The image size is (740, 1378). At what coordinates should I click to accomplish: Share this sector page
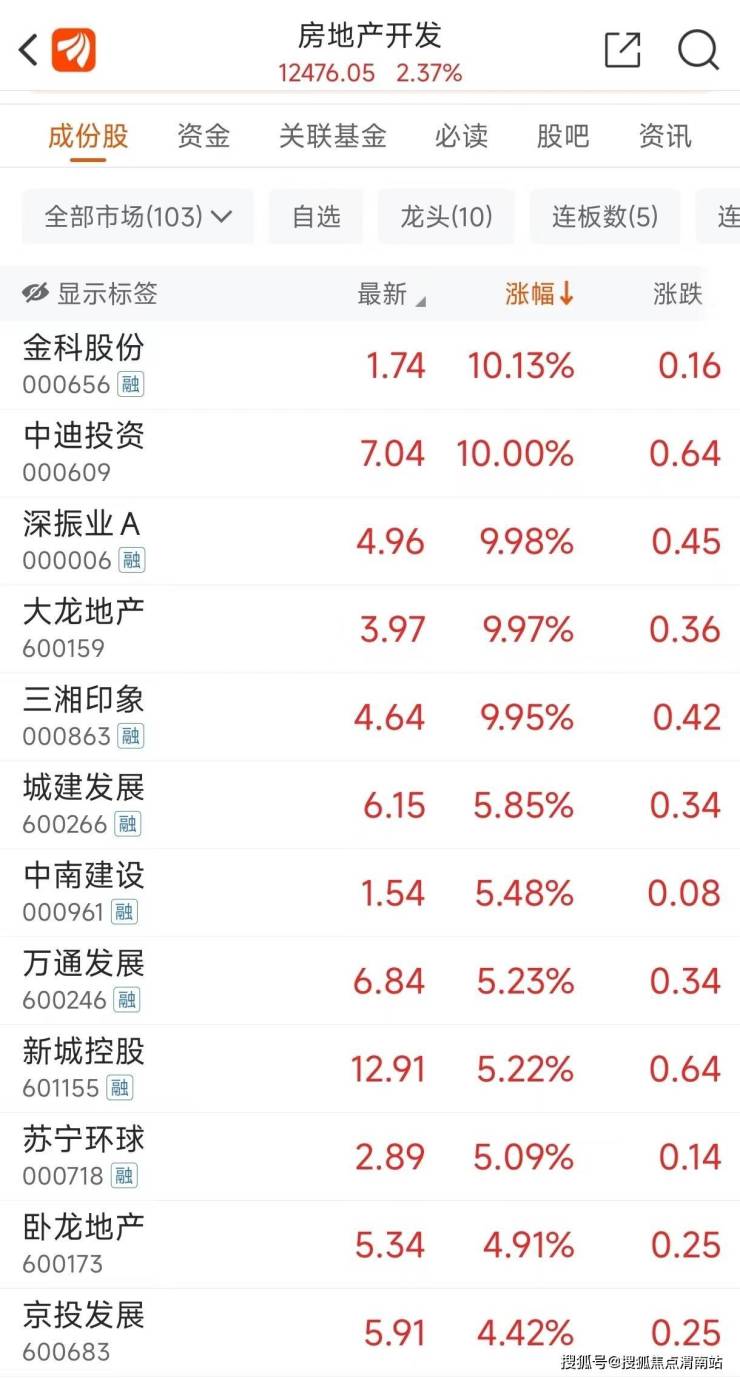coord(622,49)
